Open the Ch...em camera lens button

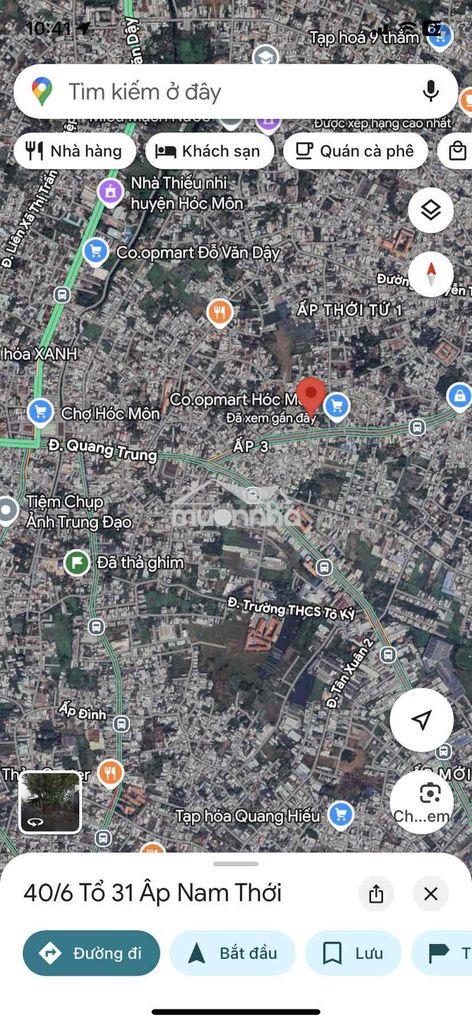coord(422,803)
